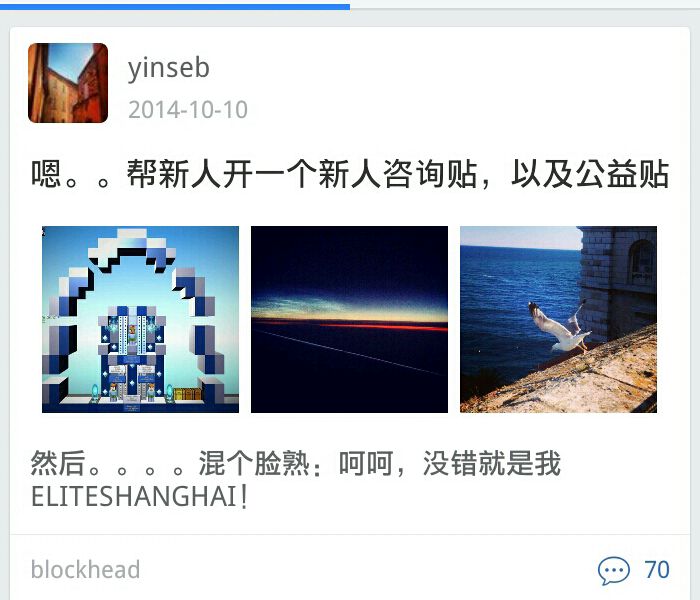The image size is (700, 600).
Task: View the dark night horizon photo
Action: [349, 319]
